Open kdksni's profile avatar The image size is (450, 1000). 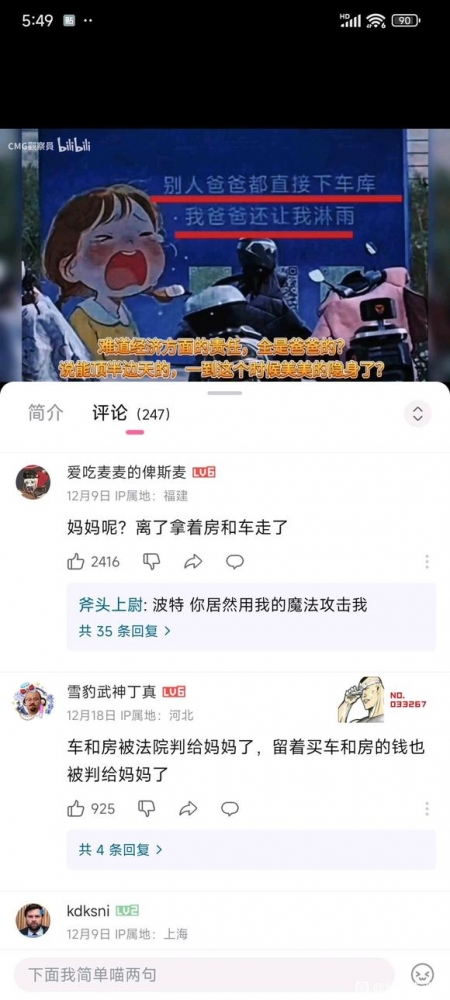coord(33,920)
